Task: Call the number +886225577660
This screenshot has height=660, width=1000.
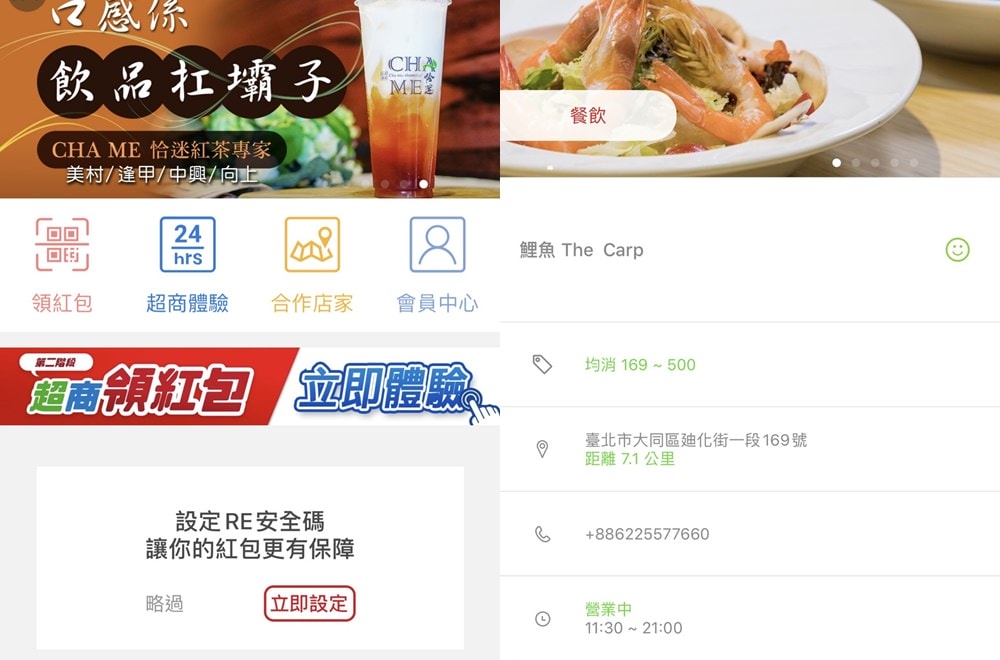Action: point(647,534)
